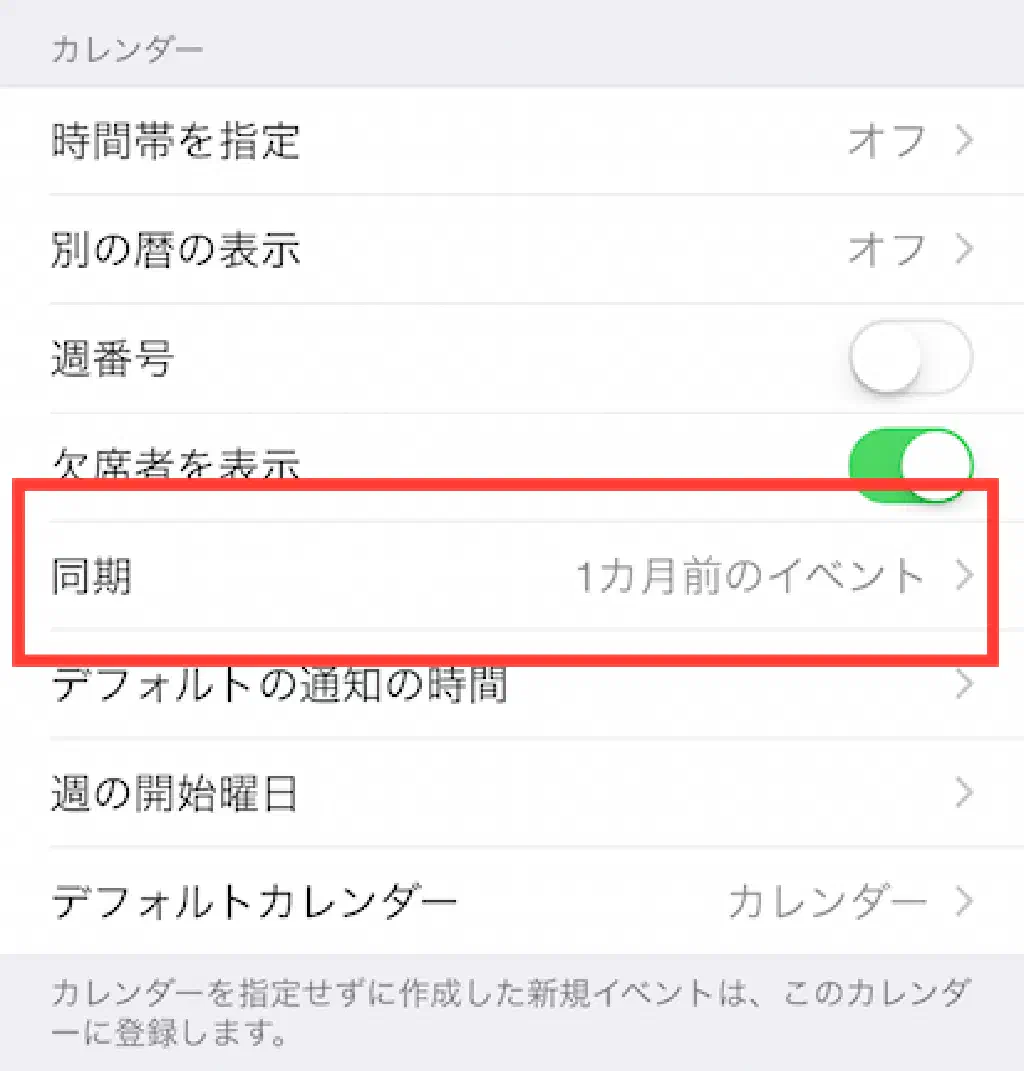Open the デフォルトカレンダー setting

click(x=512, y=903)
